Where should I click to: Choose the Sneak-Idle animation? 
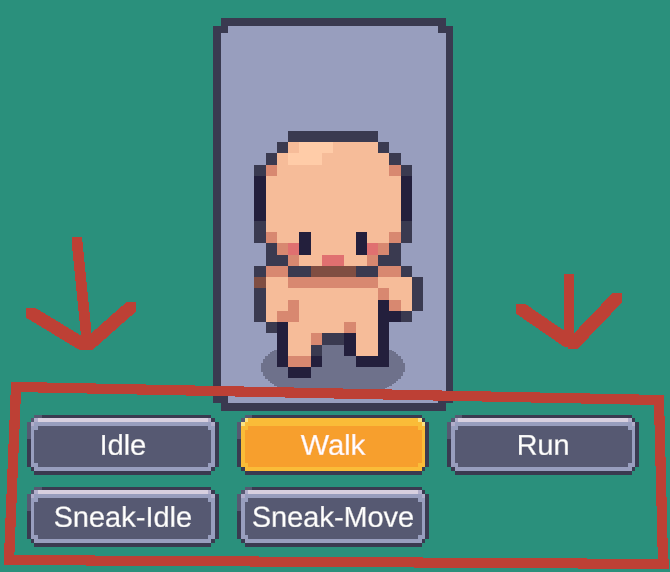[x=123, y=517]
